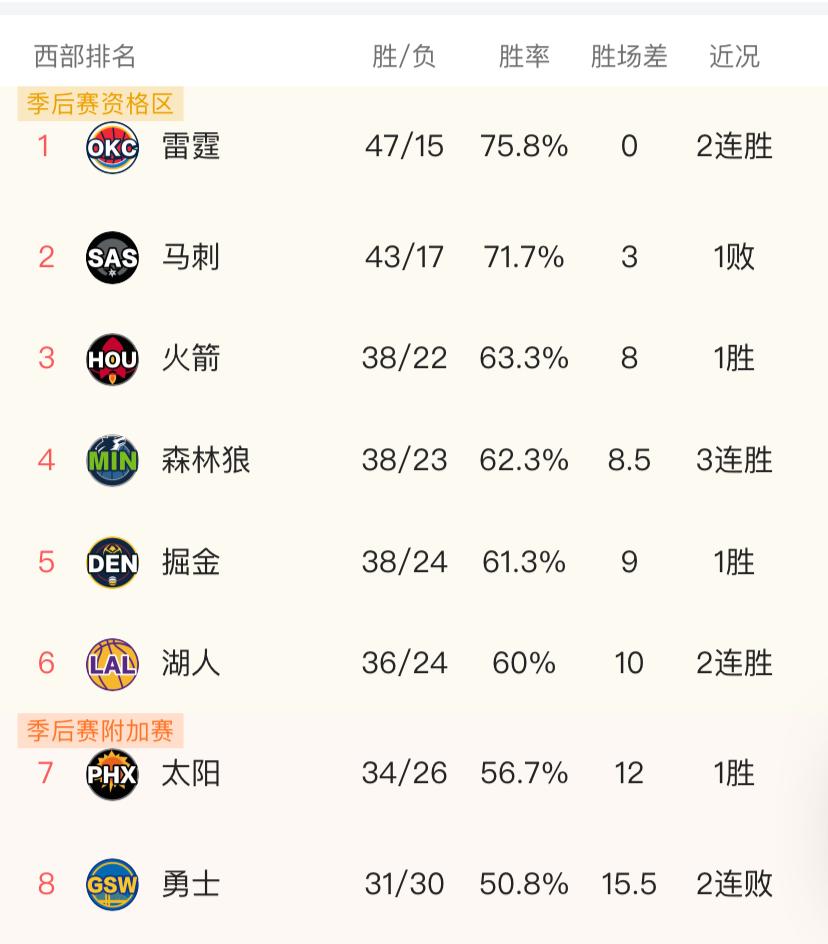Click the 雷霆 team name link
The image size is (828, 944).
click(x=190, y=146)
